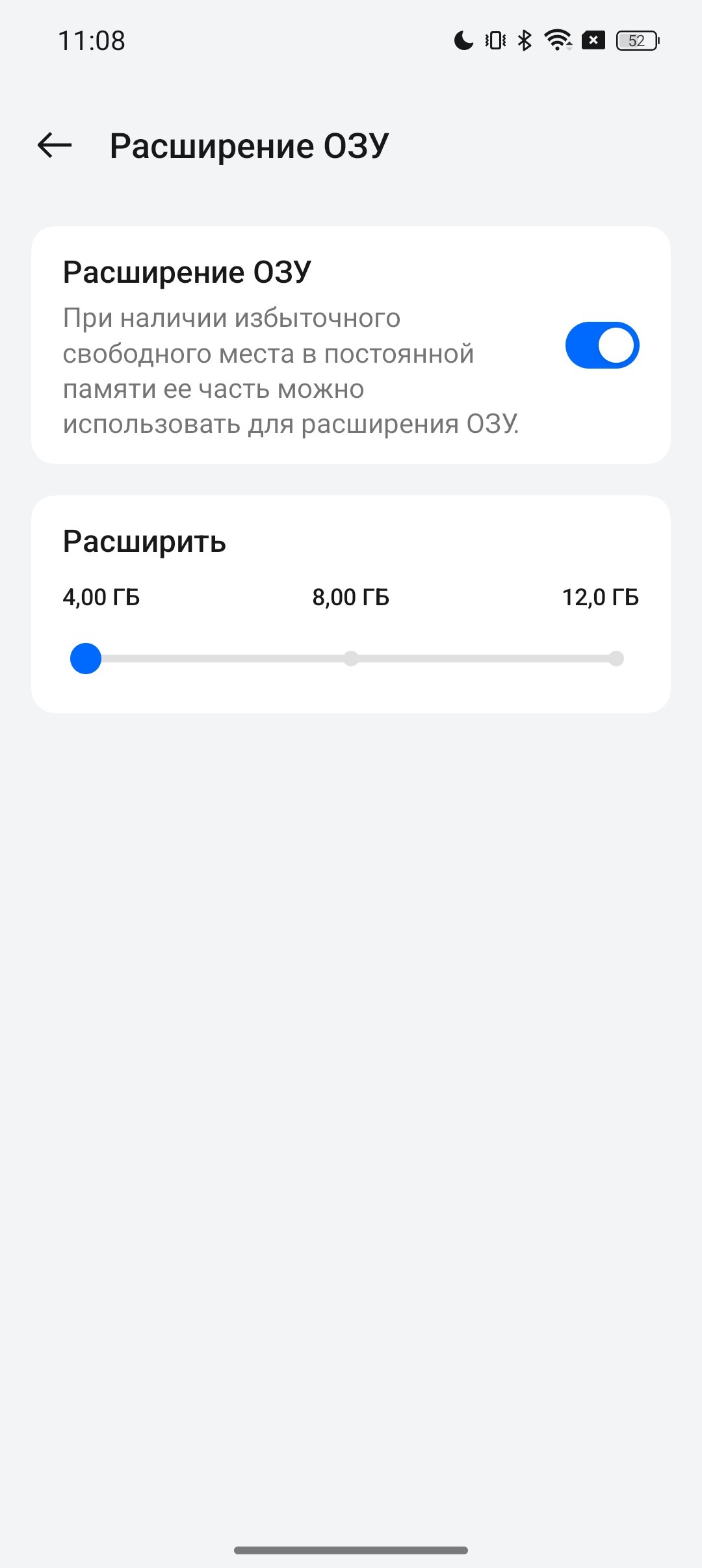Screen dimensions: 702x1568
Task: Go back from Расширение ОЗУ screen
Action: click(55, 145)
